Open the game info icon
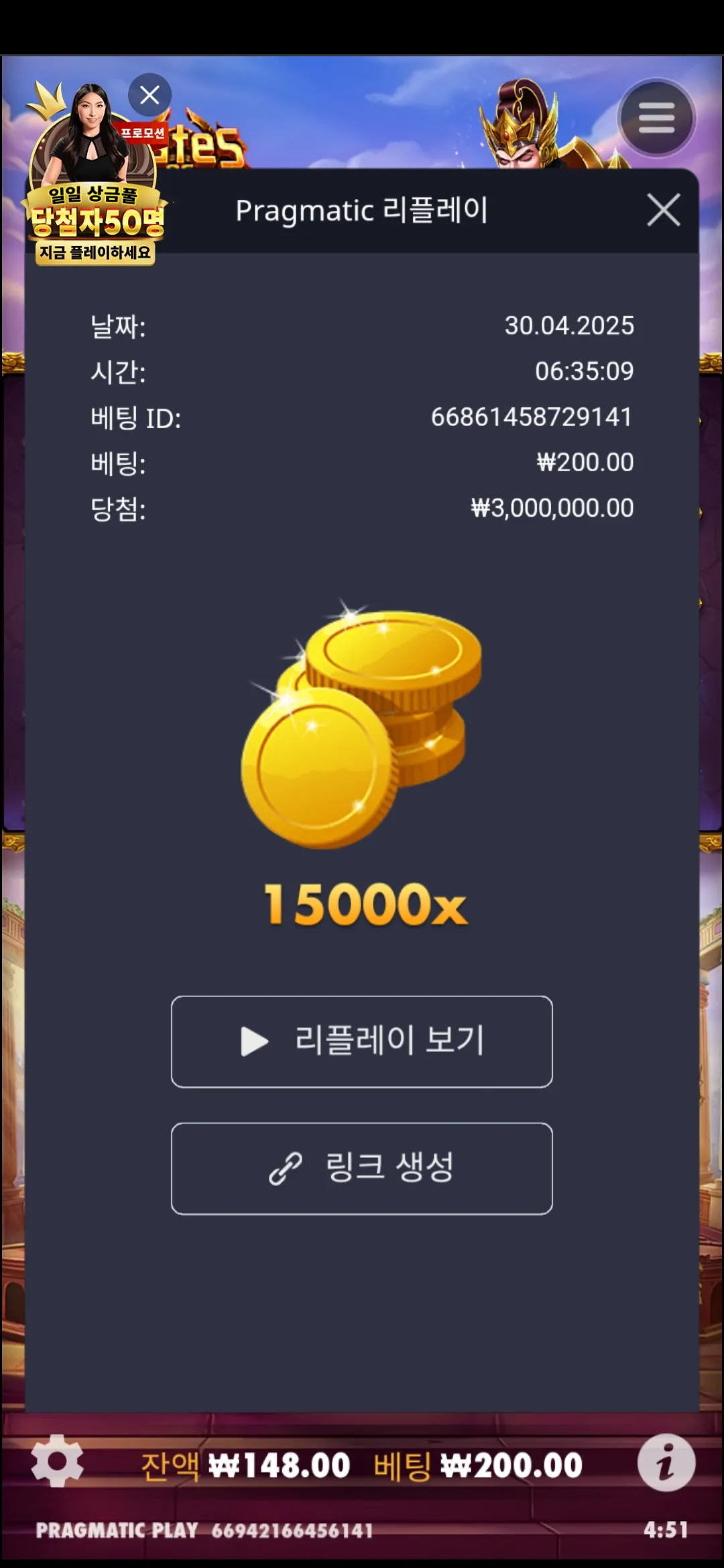 click(666, 1462)
